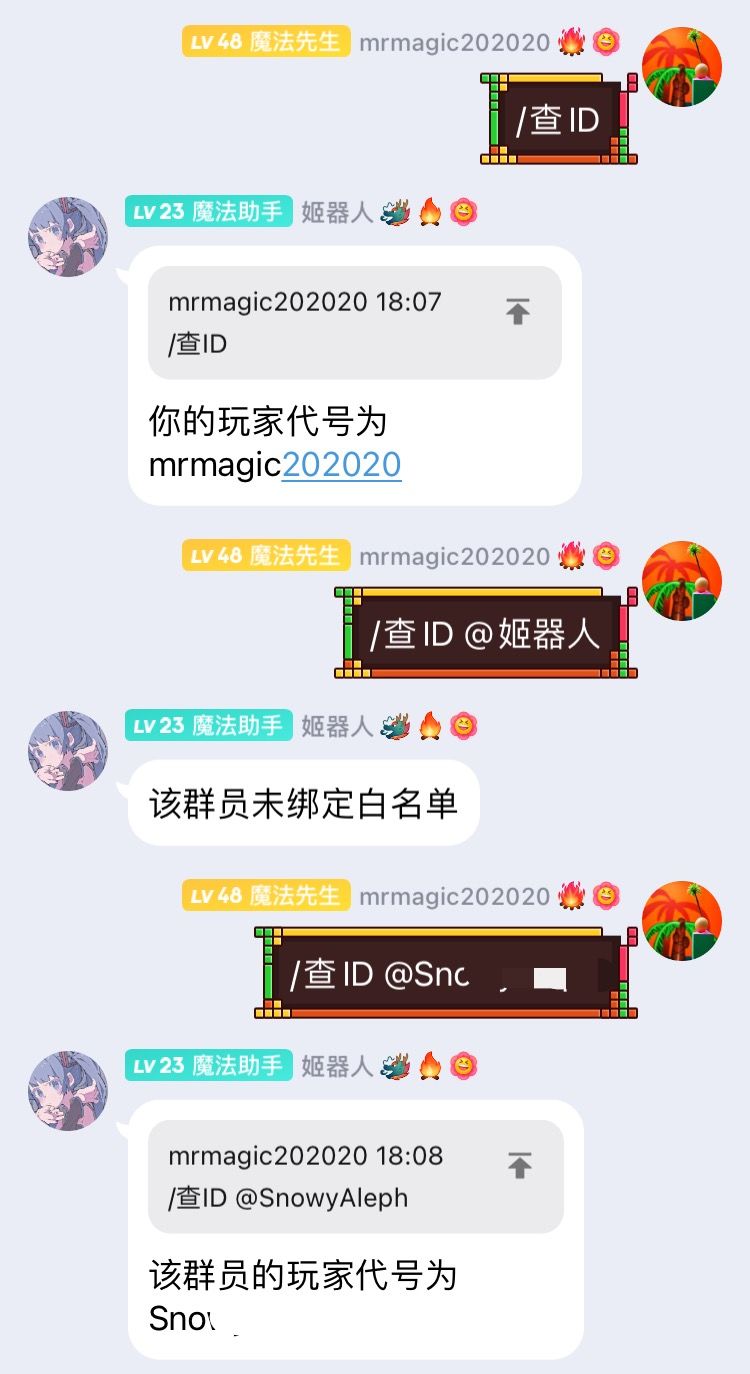Screen dimensions: 750x1374
Task: Open mrmagic202020's avatar beside "/查ID @Sno" message
Action: click(681, 921)
